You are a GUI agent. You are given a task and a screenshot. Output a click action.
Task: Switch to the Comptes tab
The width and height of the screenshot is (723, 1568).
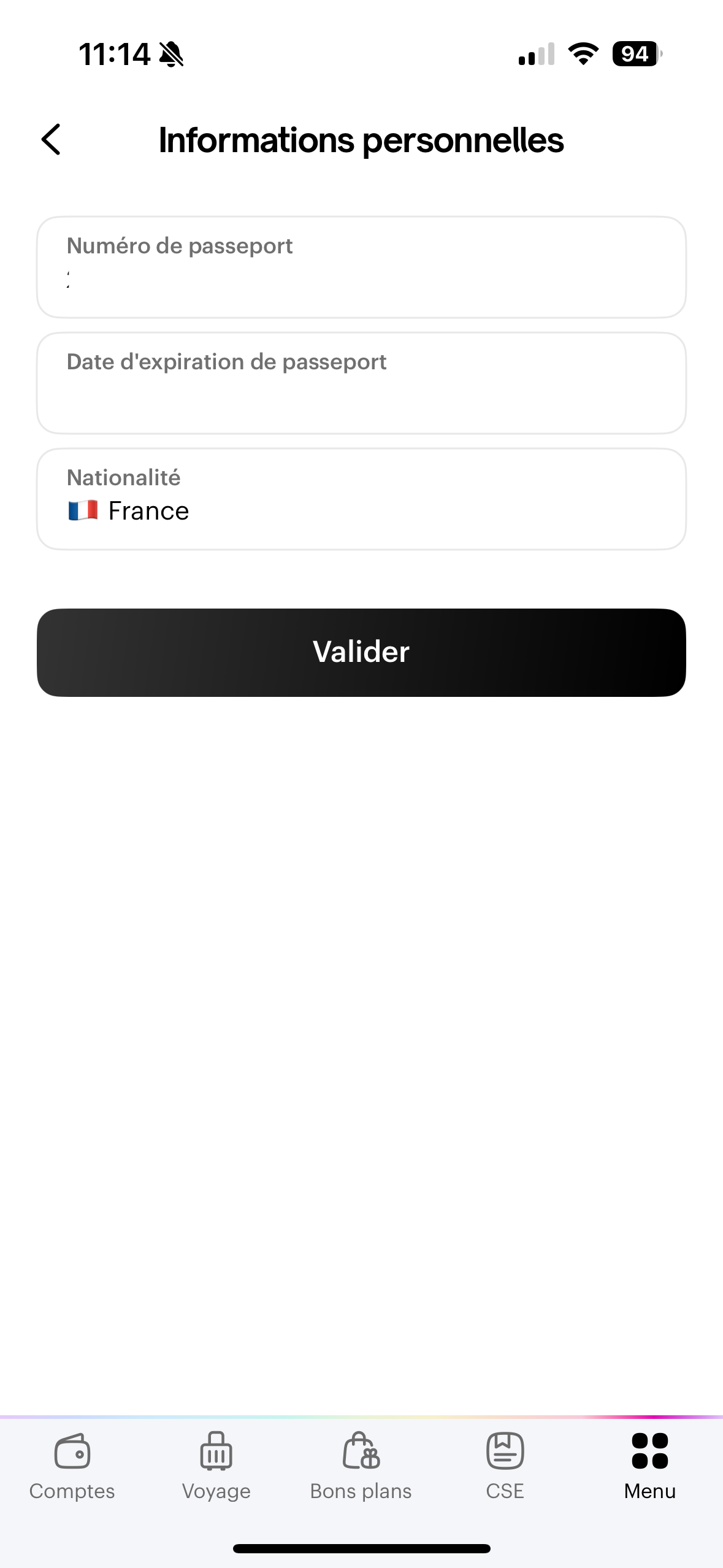point(72,1466)
